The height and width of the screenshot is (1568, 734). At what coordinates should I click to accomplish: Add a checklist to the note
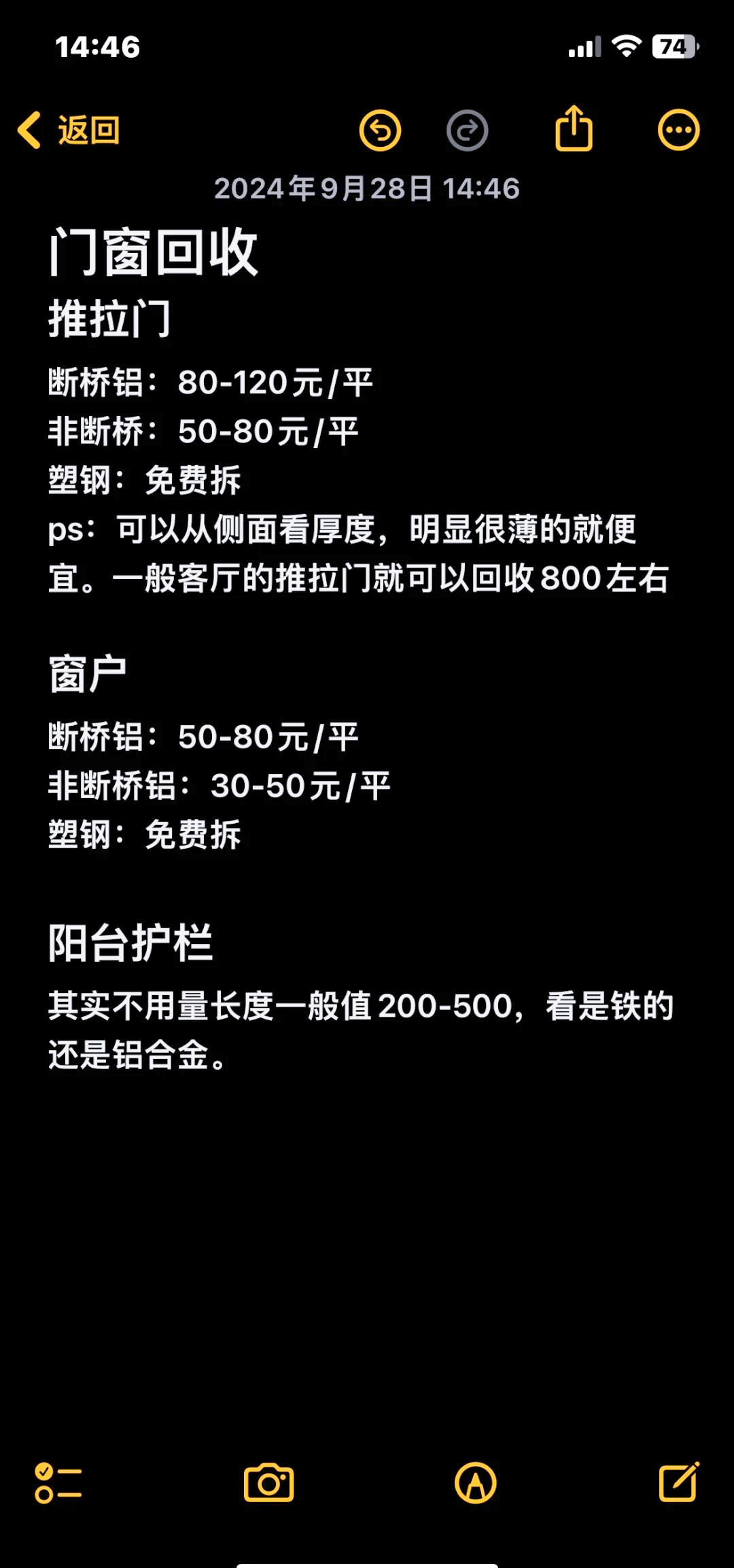[x=58, y=1482]
